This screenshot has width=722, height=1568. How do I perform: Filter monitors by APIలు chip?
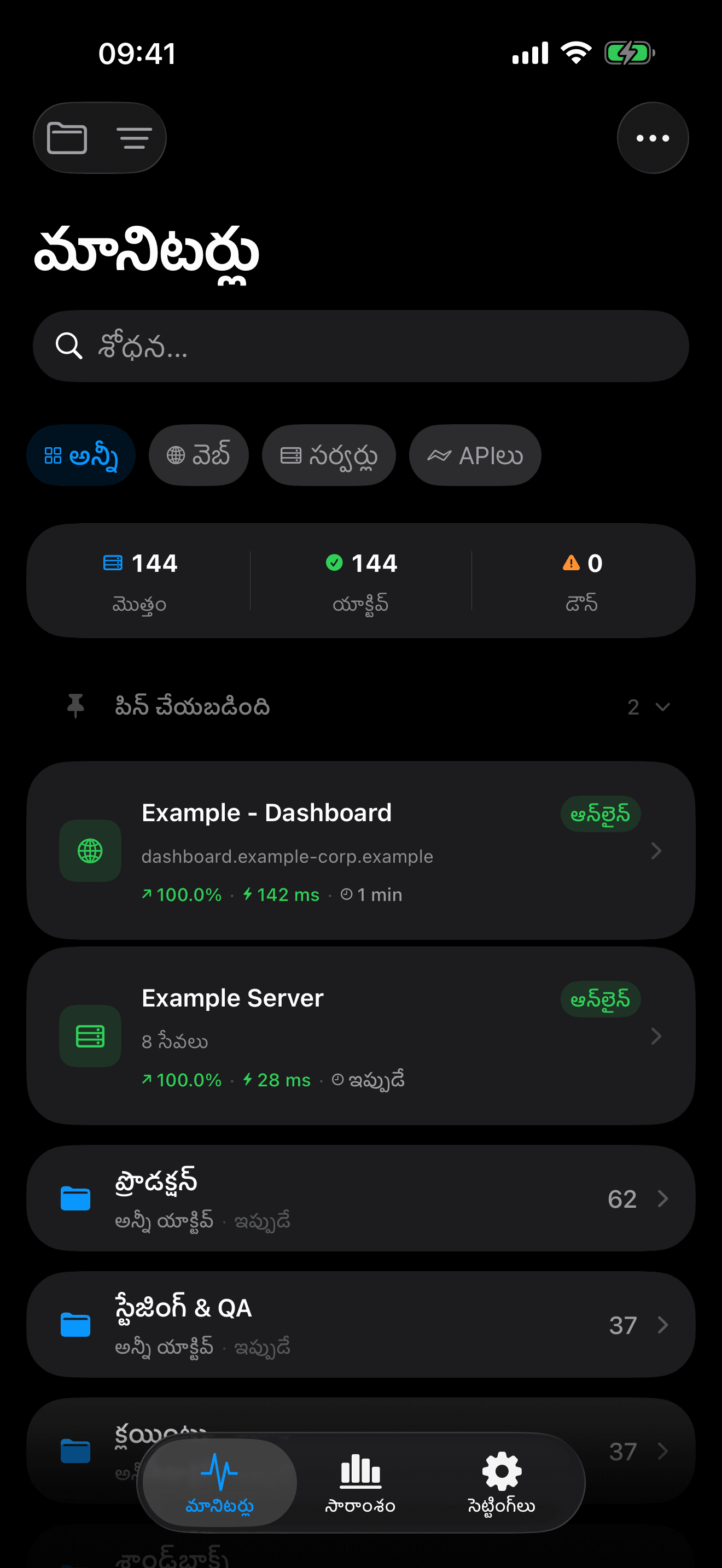(475, 455)
